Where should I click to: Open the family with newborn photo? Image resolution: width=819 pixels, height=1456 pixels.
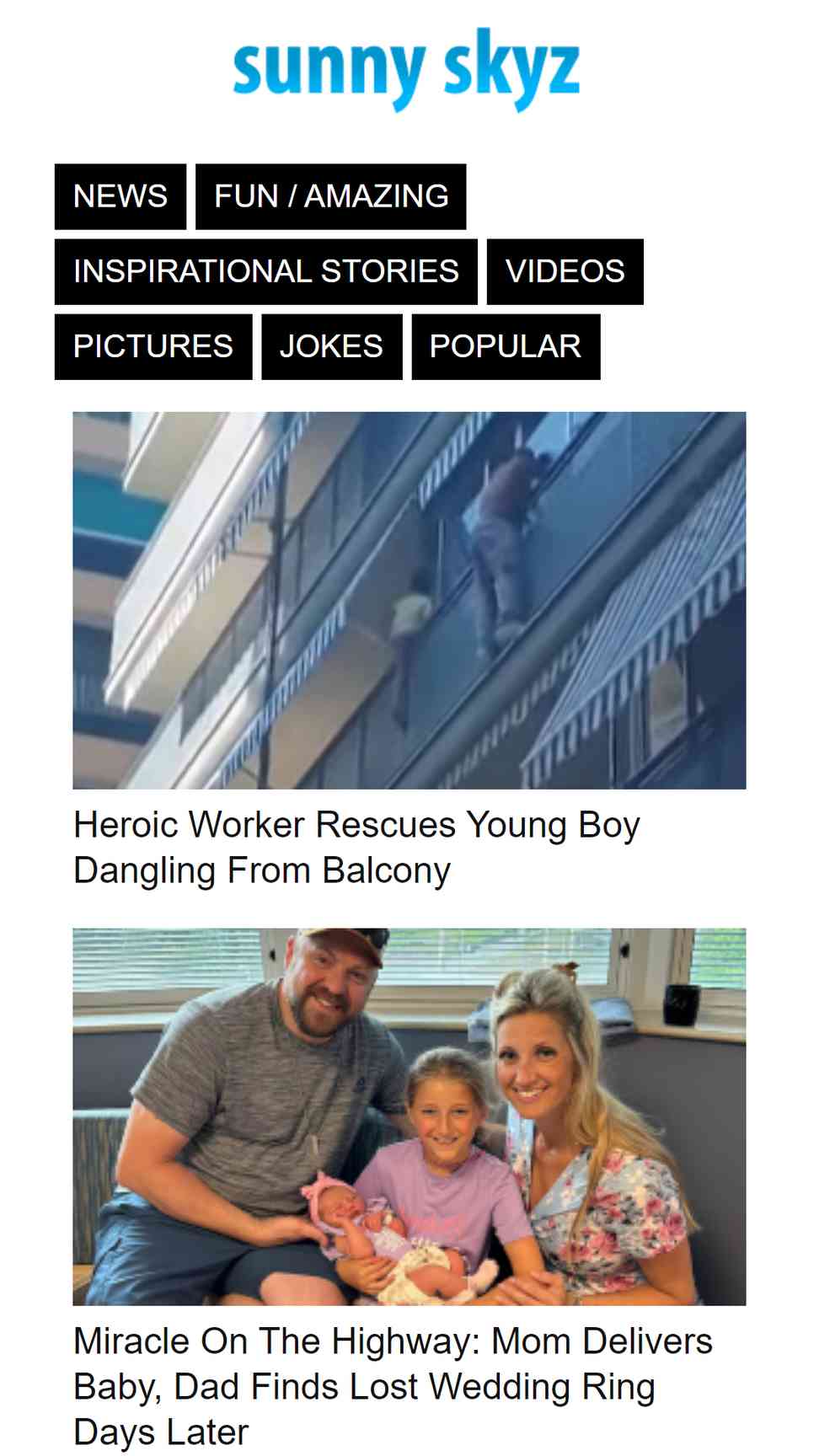pyautogui.click(x=409, y=1116)
